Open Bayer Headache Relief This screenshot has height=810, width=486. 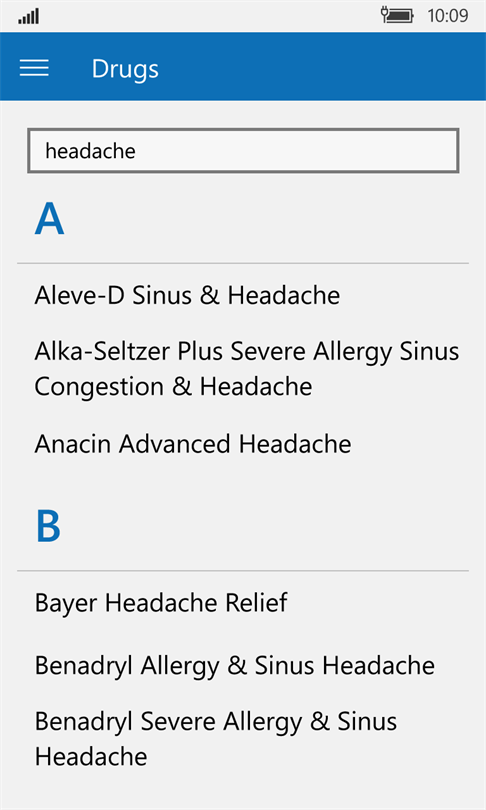[x=161, y=603]
